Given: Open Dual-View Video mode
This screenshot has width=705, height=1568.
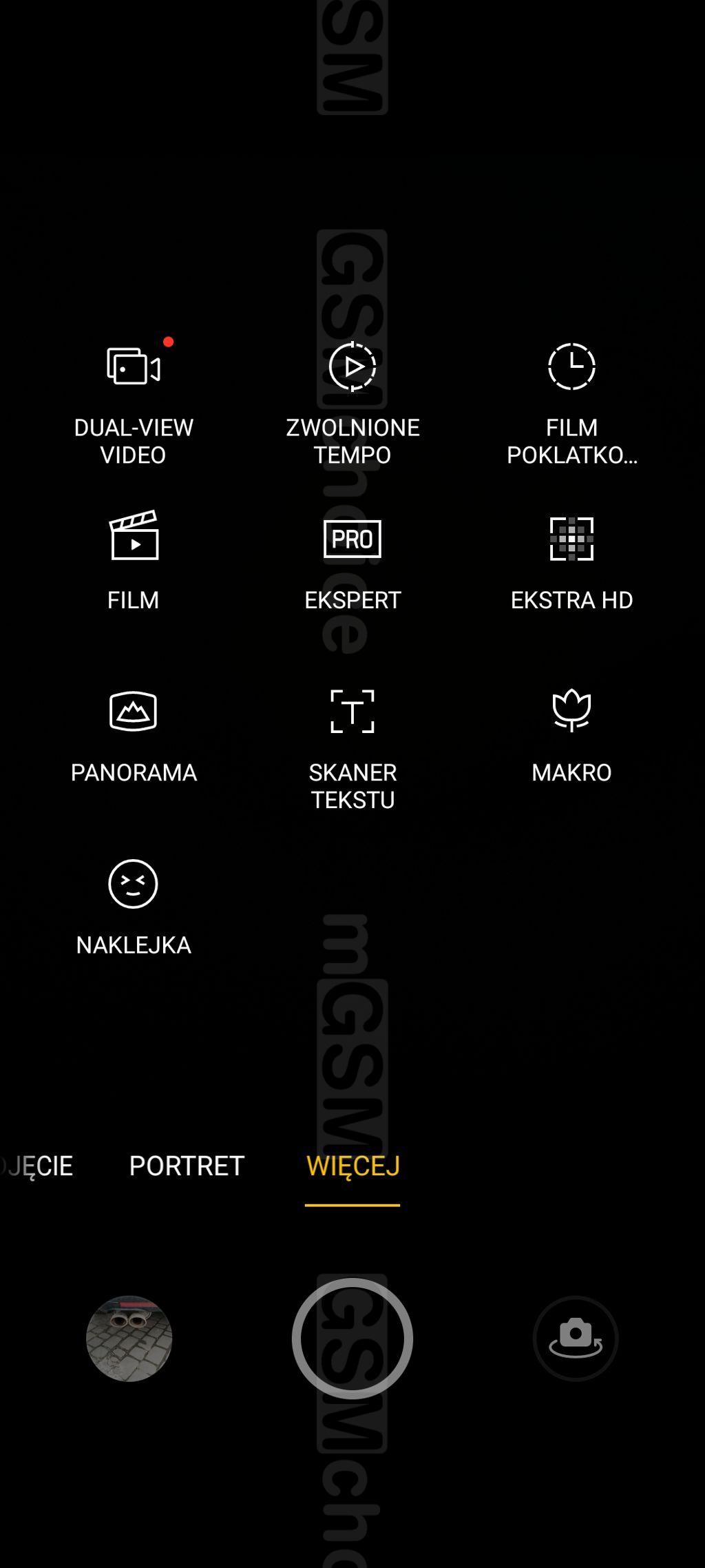Looking at the screenshot, I should [134, 404].
